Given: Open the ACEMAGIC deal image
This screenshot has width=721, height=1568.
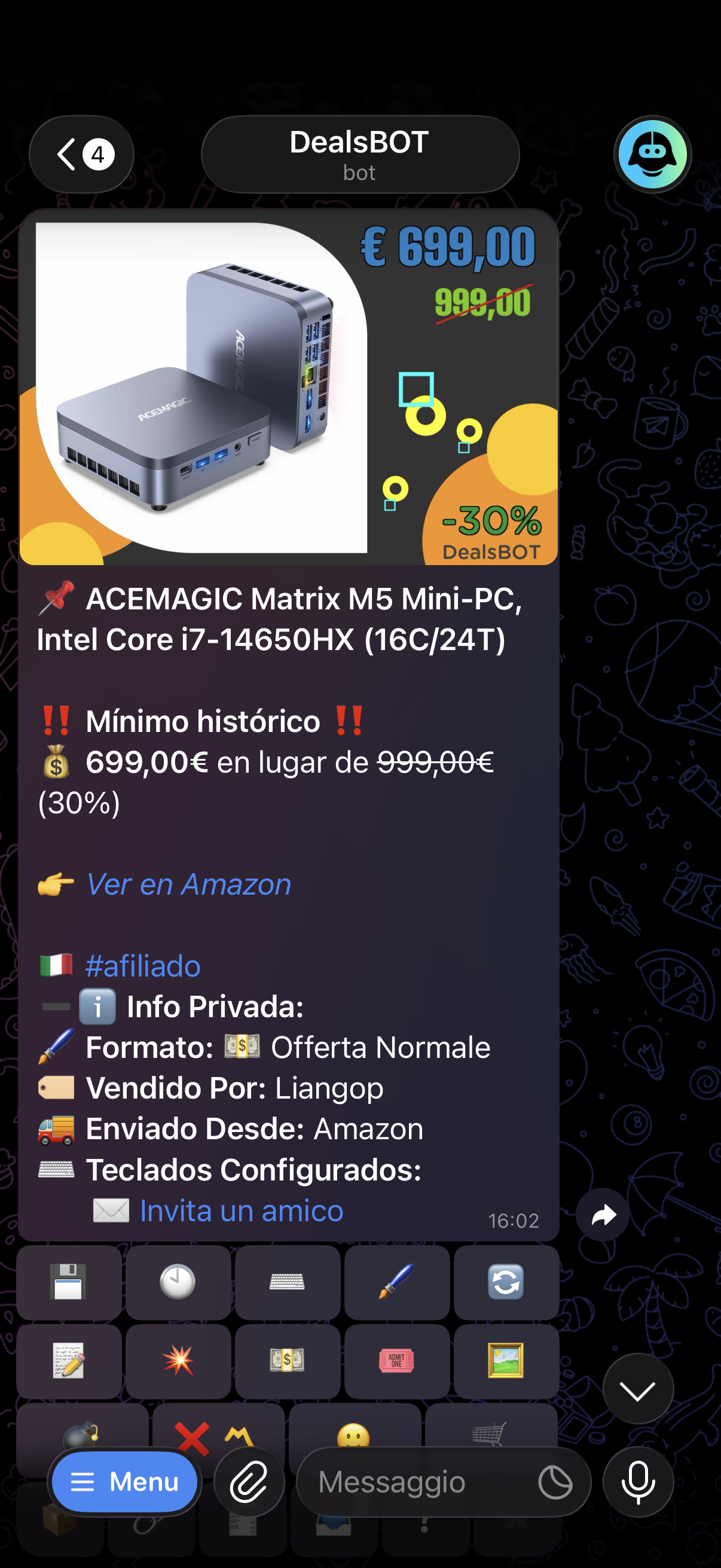Looking at the screenshot, I should (x=288, y=388).
